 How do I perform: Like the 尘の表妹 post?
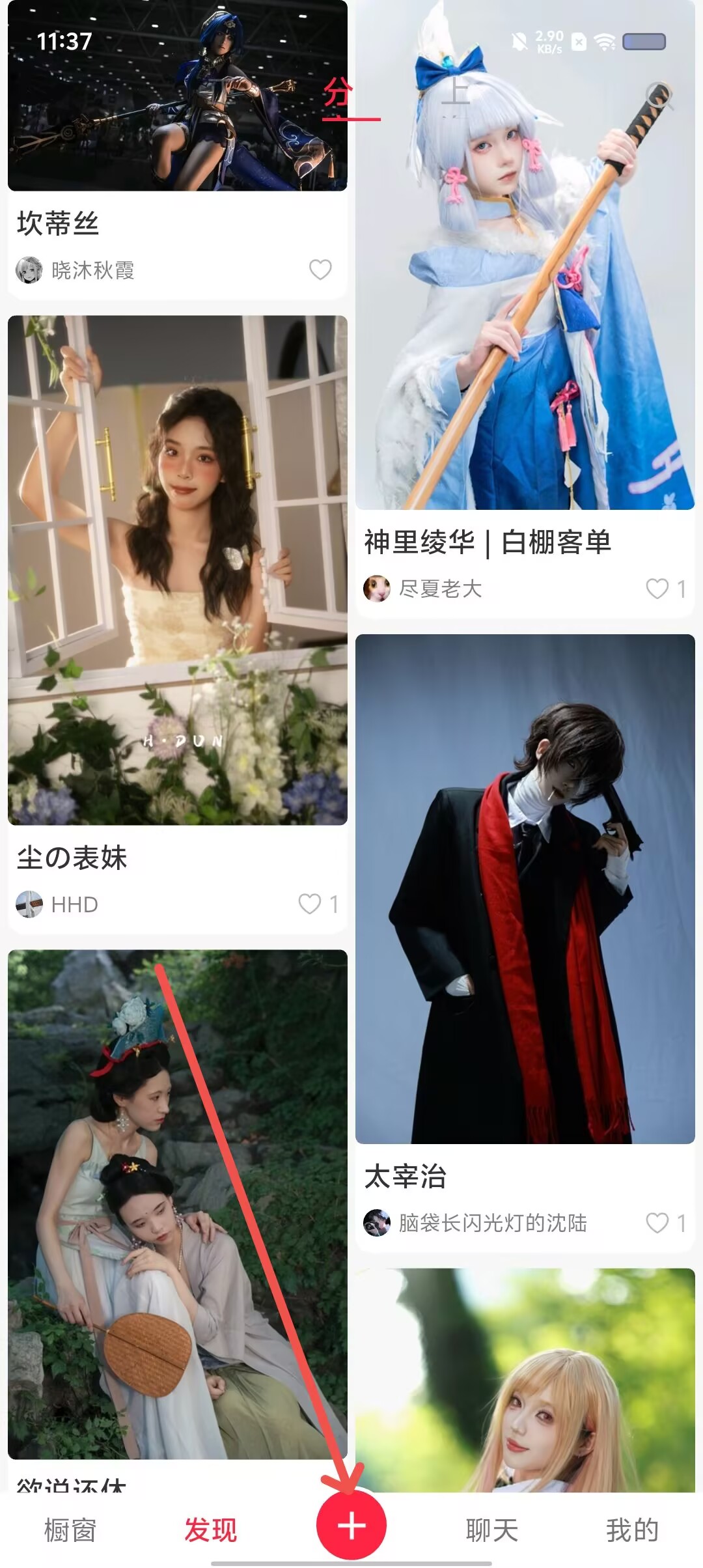tap(310, 904)
